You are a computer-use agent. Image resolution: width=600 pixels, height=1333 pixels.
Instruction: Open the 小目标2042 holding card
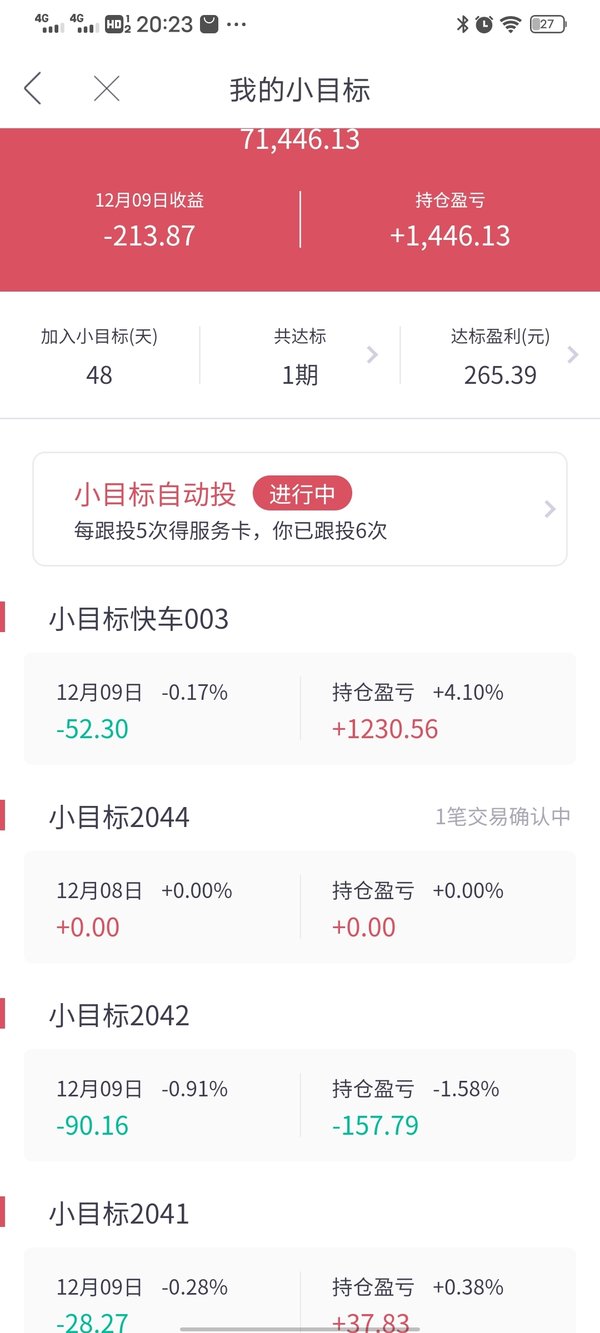click(300, 1105)
